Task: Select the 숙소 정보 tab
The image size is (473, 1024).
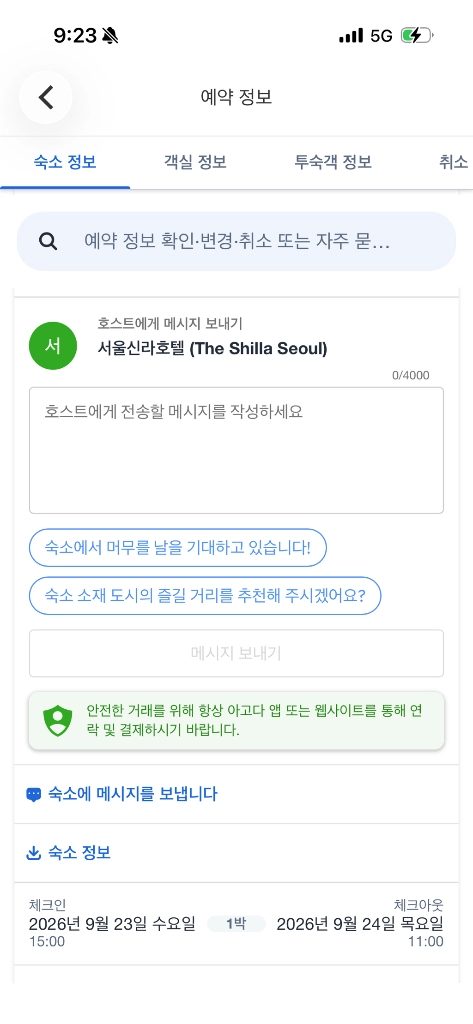Action: click(65, 162)
